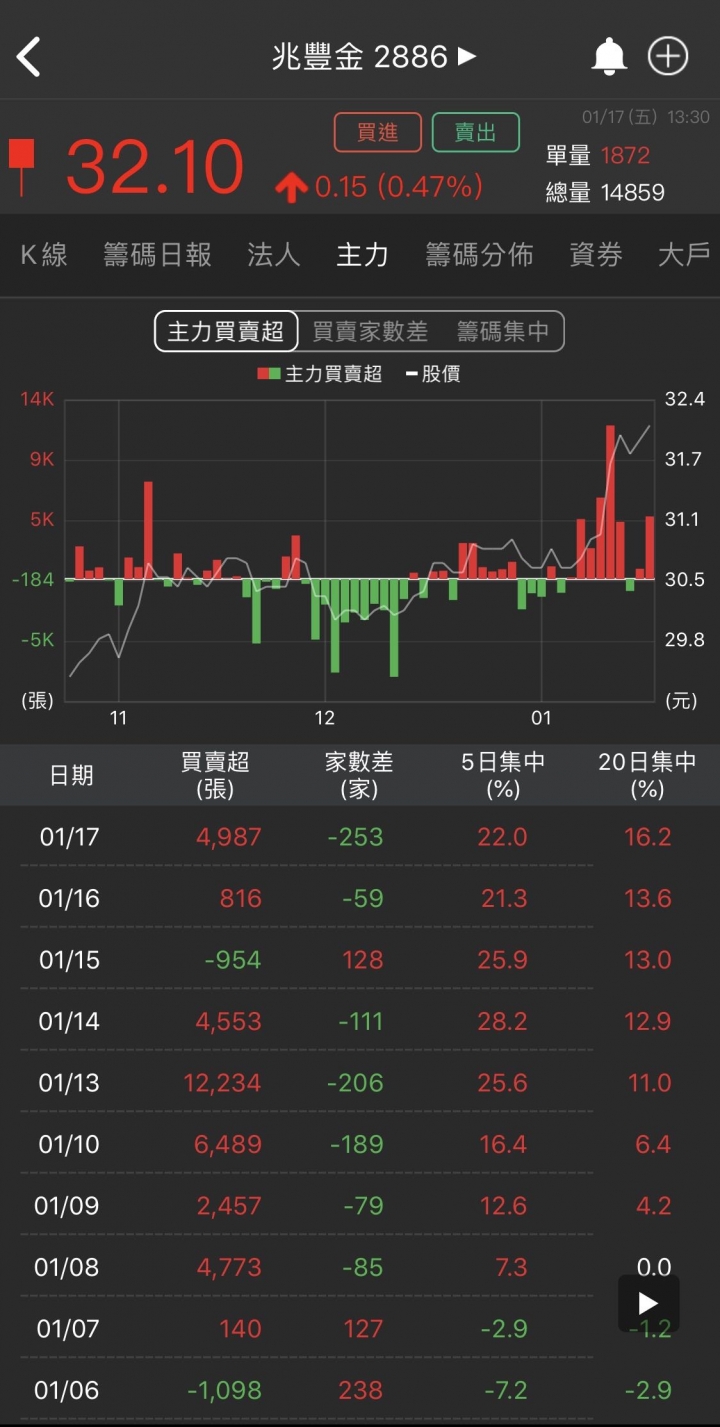Select the 主力 tab
The image size is (720, 1427).
pos(362,255)
